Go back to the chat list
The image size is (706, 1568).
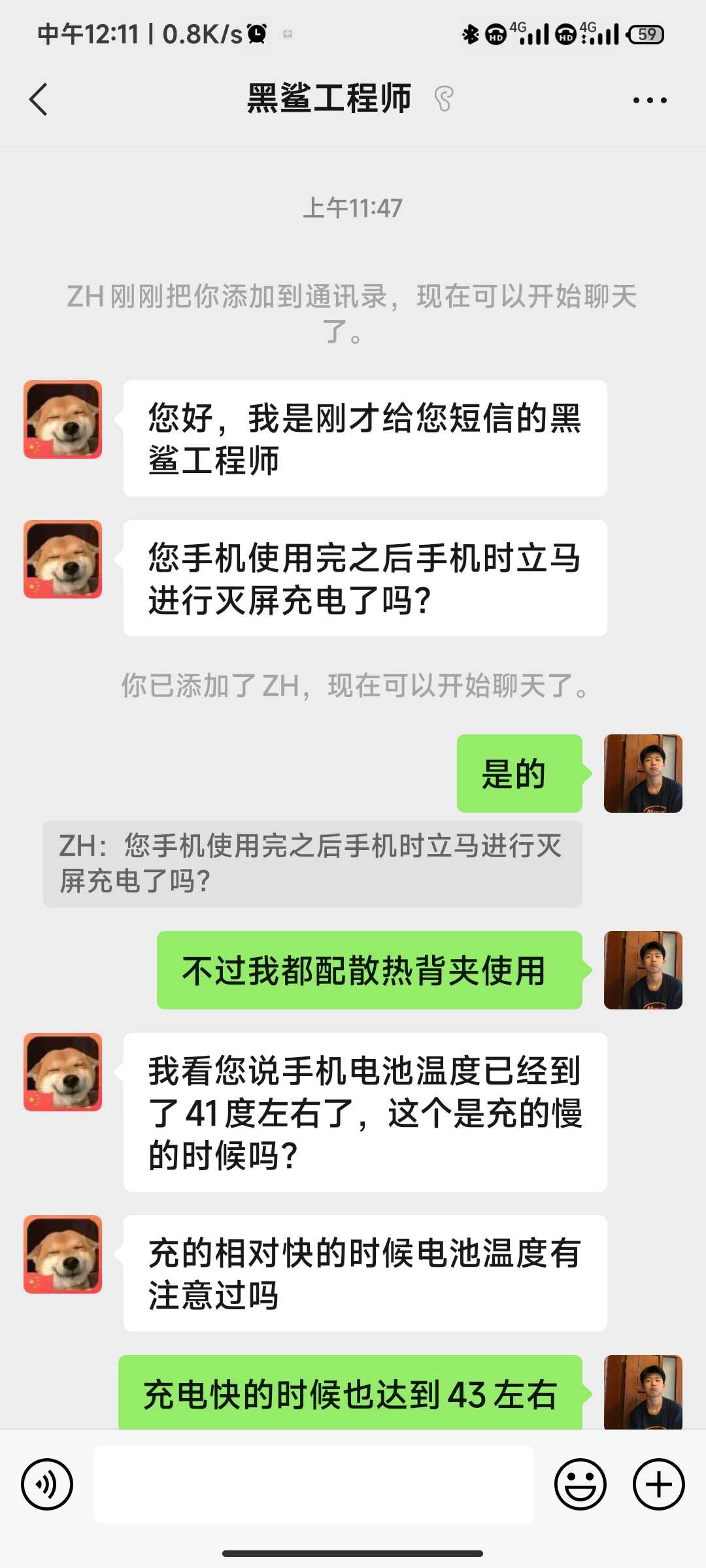[x=39, y=100]
